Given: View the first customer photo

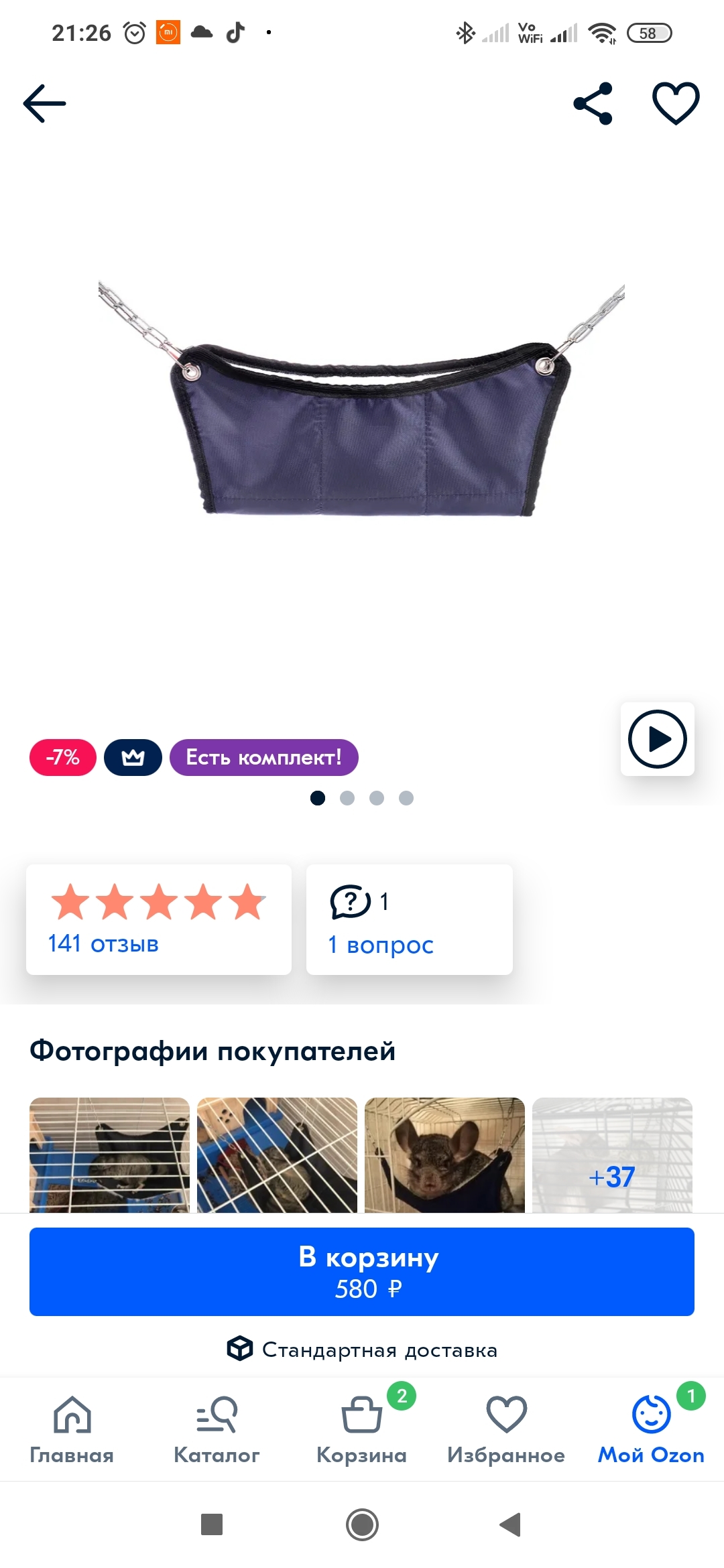Looking at the screenshot, I should click(x=109, y=1155).
